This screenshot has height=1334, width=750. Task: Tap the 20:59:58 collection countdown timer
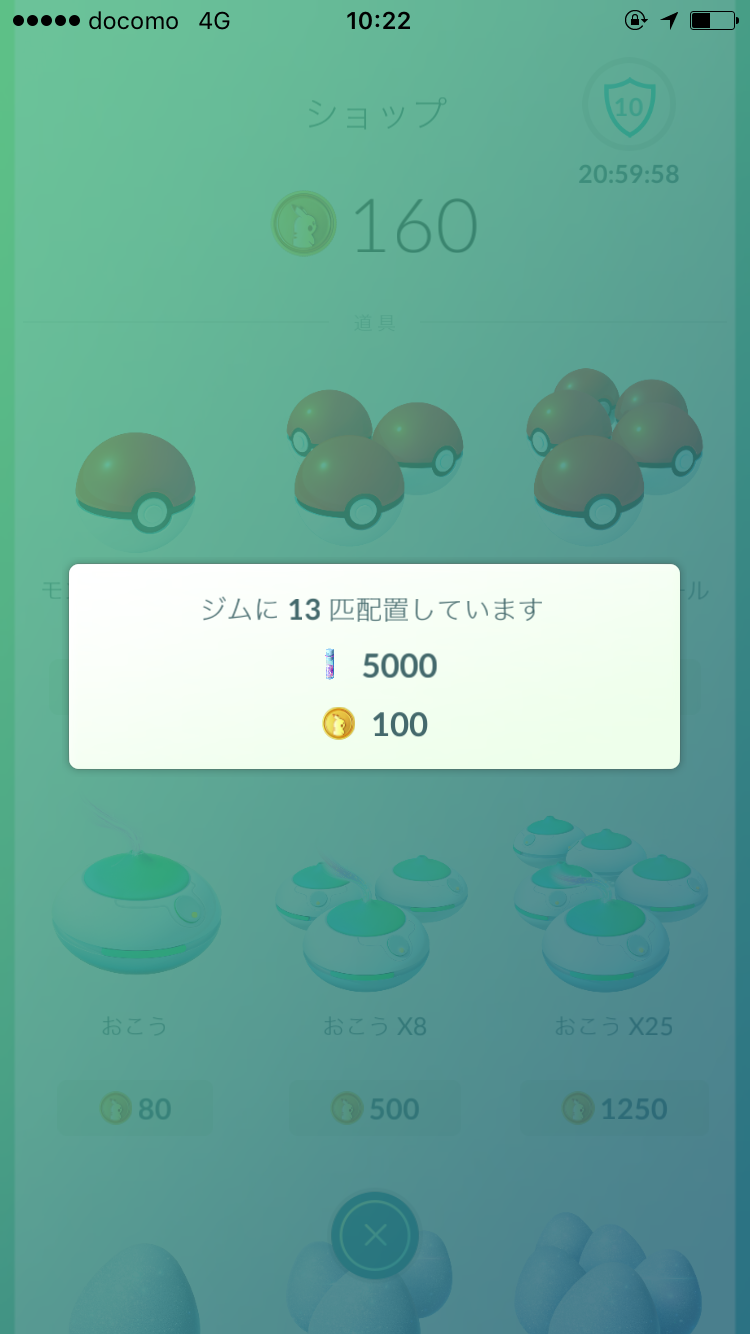(x=628, y=174)
